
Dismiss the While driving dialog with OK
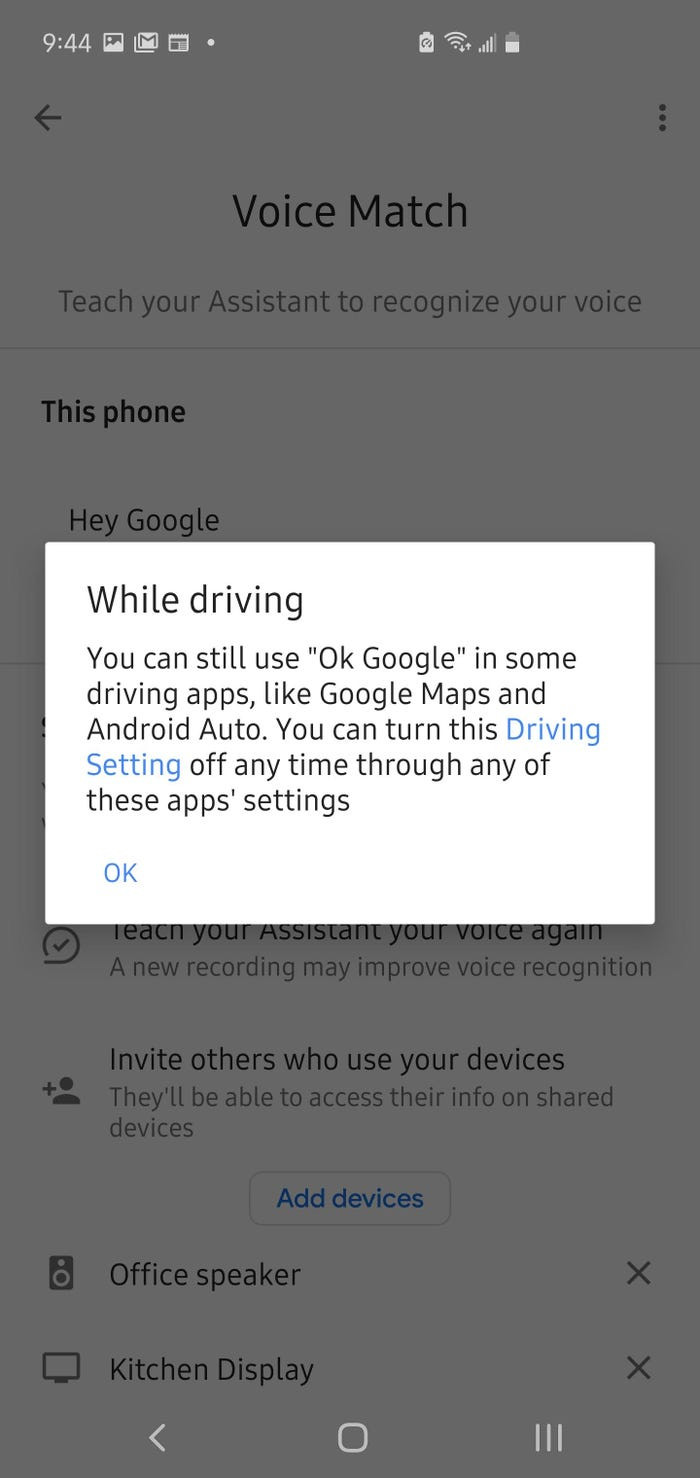coord(120,873)
